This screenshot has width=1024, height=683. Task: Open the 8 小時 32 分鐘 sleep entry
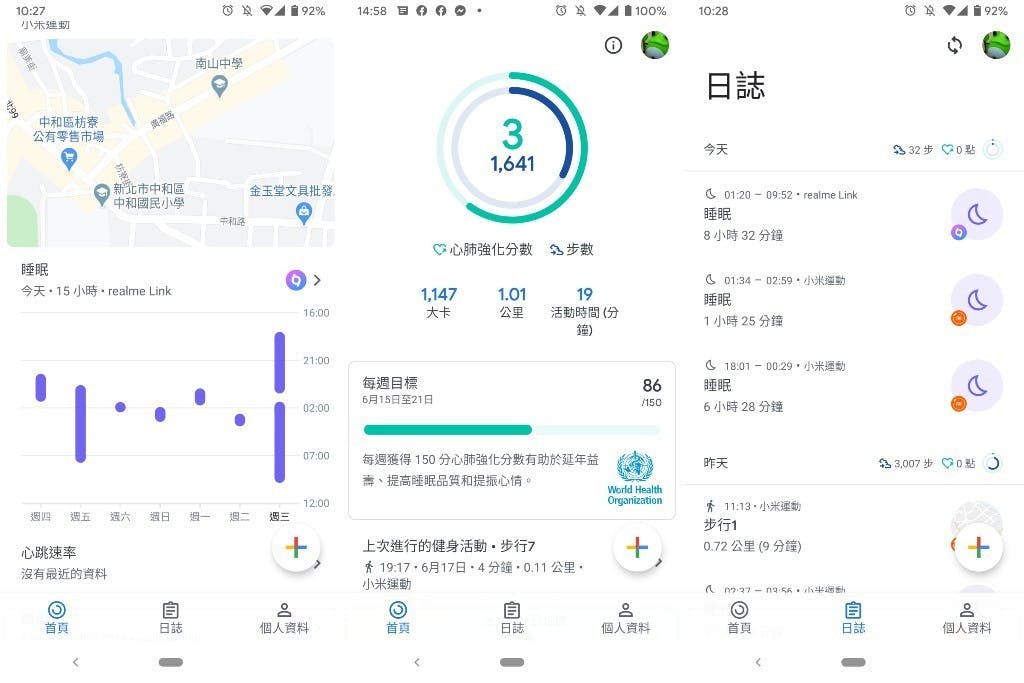click(x=820, y=214)
